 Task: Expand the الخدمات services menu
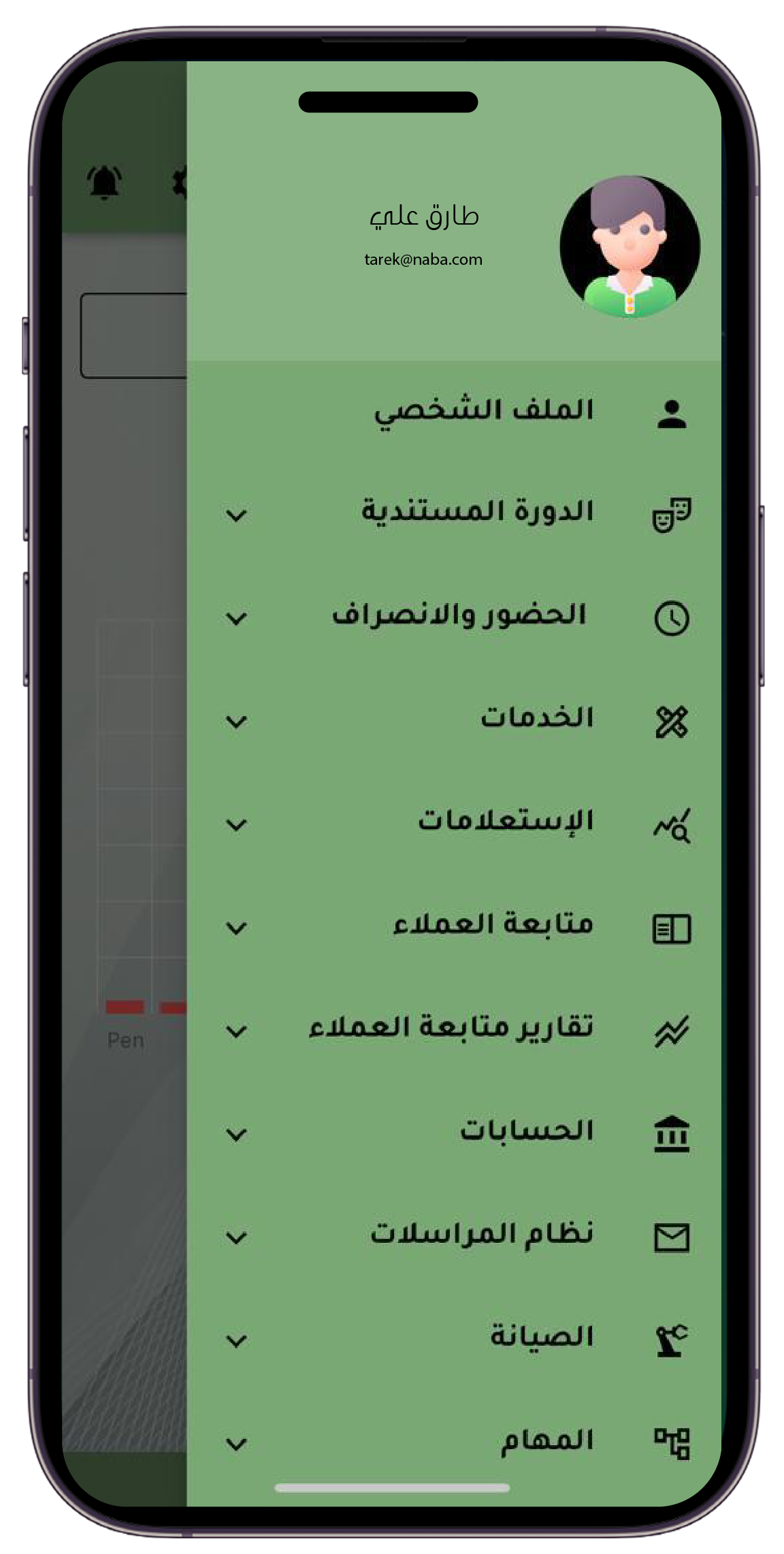tap(454, 722)
